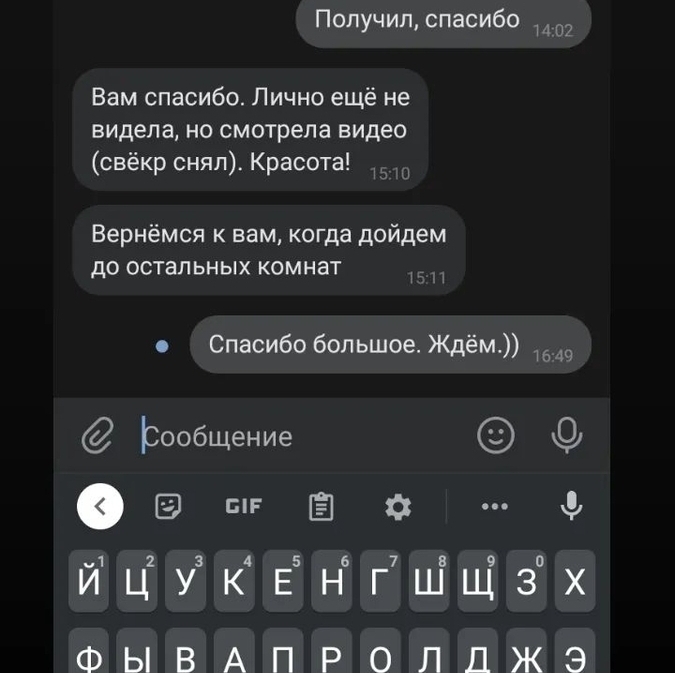Image resolution: width=675 pixels, height=673 pixels.
Task: Open the GIF search on the keyboard
Action: click(243, 507)
